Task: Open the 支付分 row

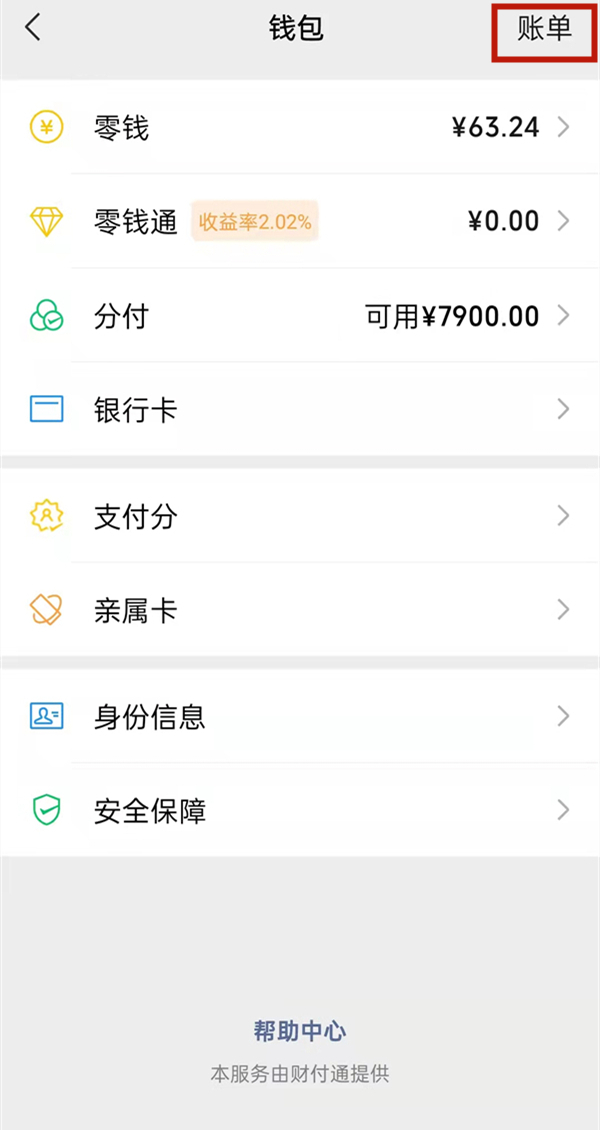Action: point(300,516)
